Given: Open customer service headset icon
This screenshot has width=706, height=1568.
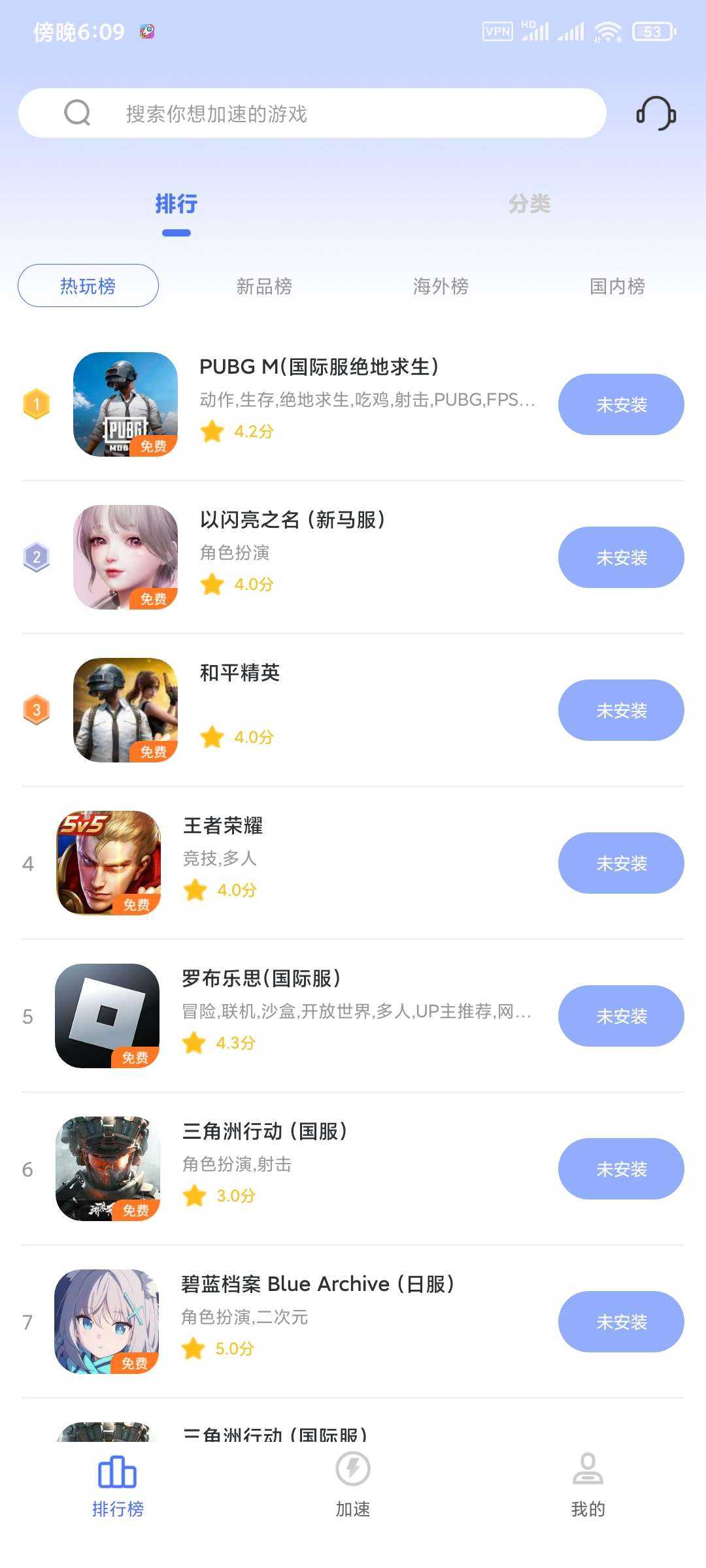Looking at the screenshot, I should coord(656,114).
